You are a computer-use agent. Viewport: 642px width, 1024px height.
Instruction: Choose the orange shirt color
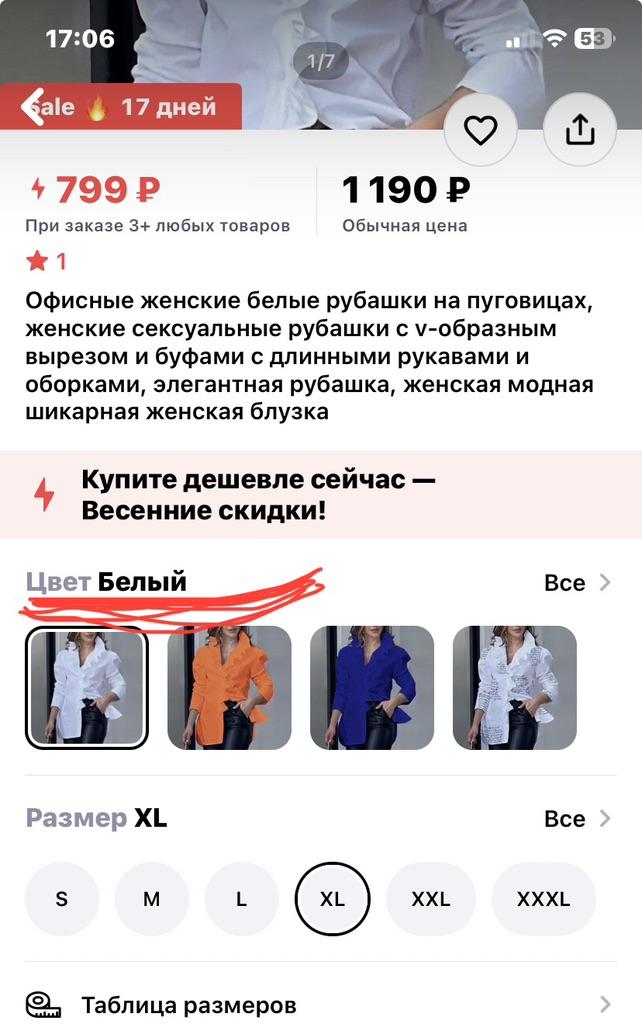[x=229, y=688]
